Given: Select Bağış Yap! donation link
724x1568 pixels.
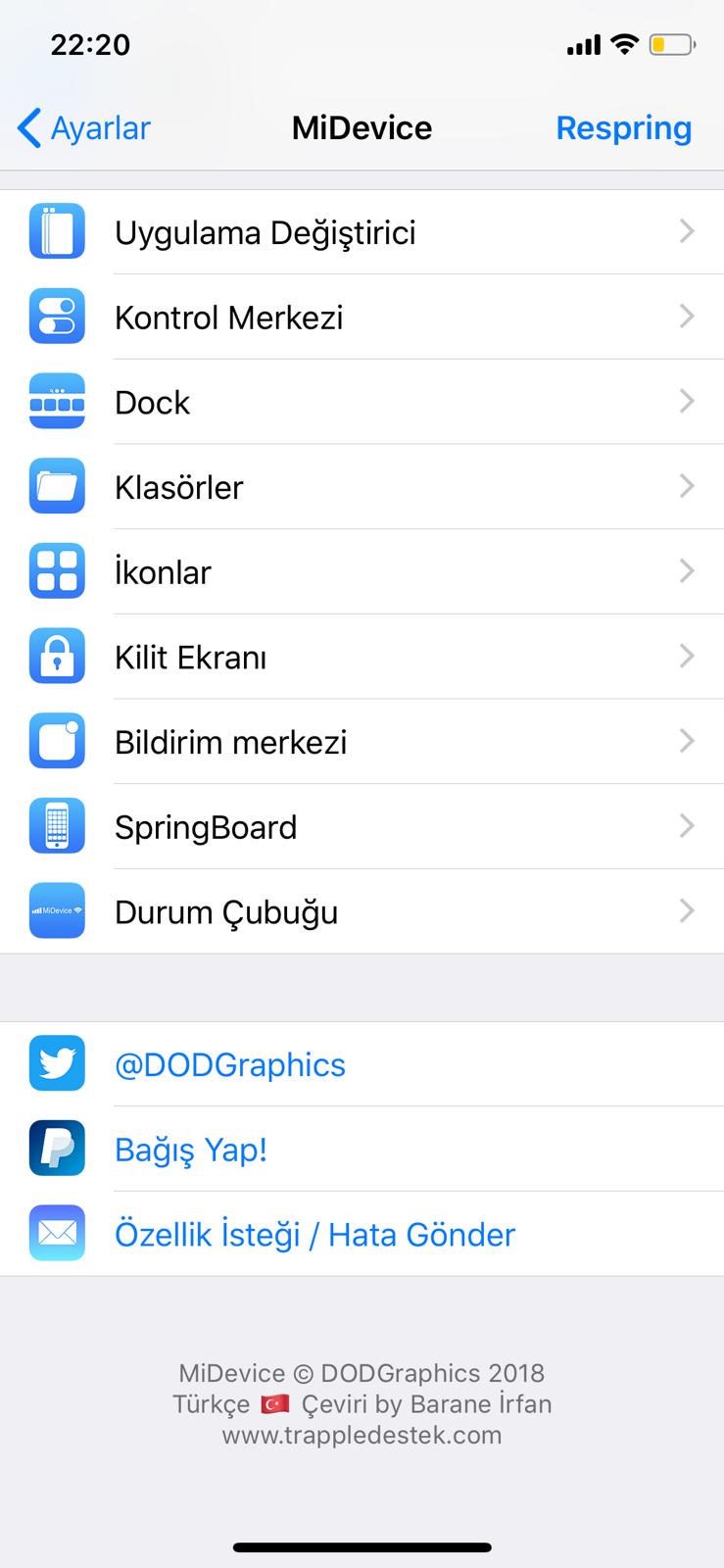Looking at the screenshot, I should [191, 1150].
